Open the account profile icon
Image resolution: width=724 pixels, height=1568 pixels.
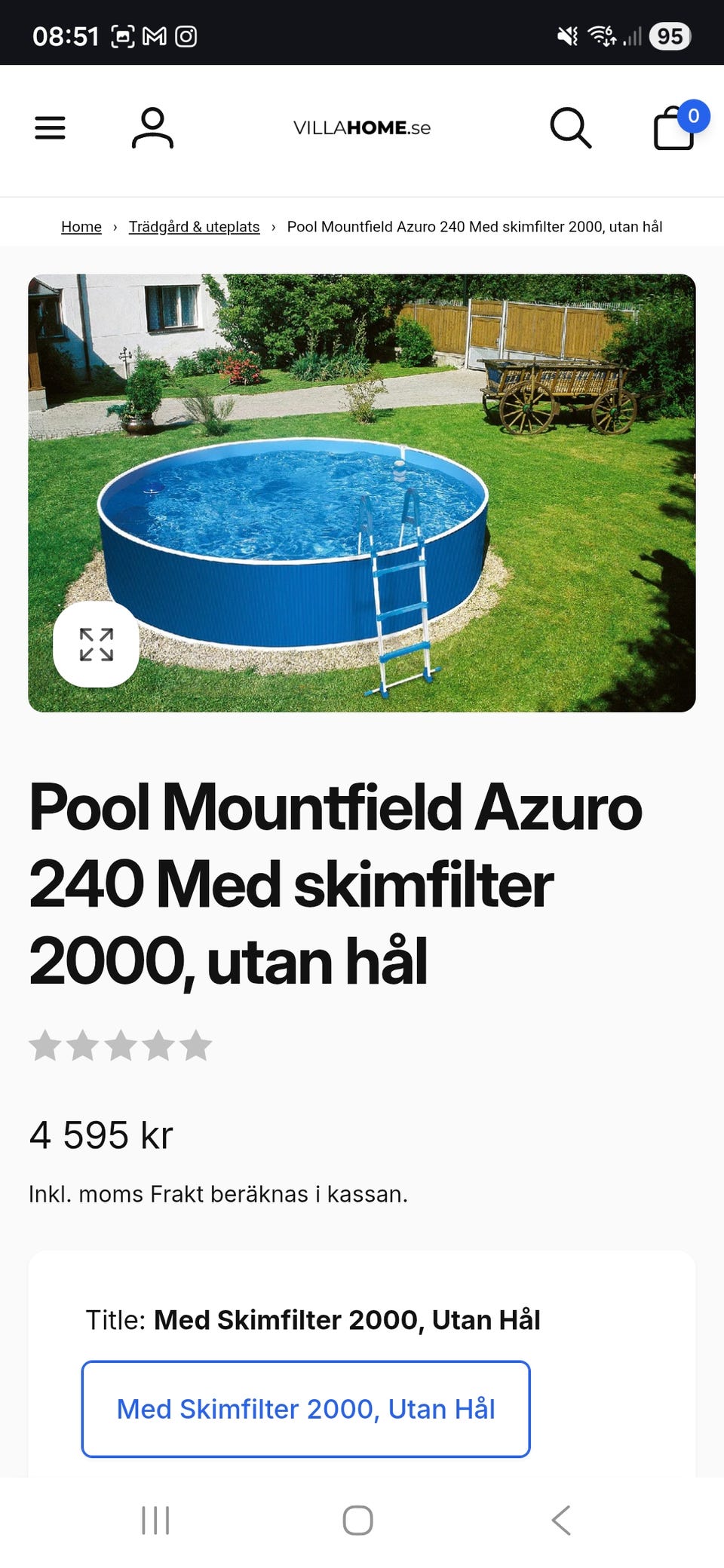[153, 128]
